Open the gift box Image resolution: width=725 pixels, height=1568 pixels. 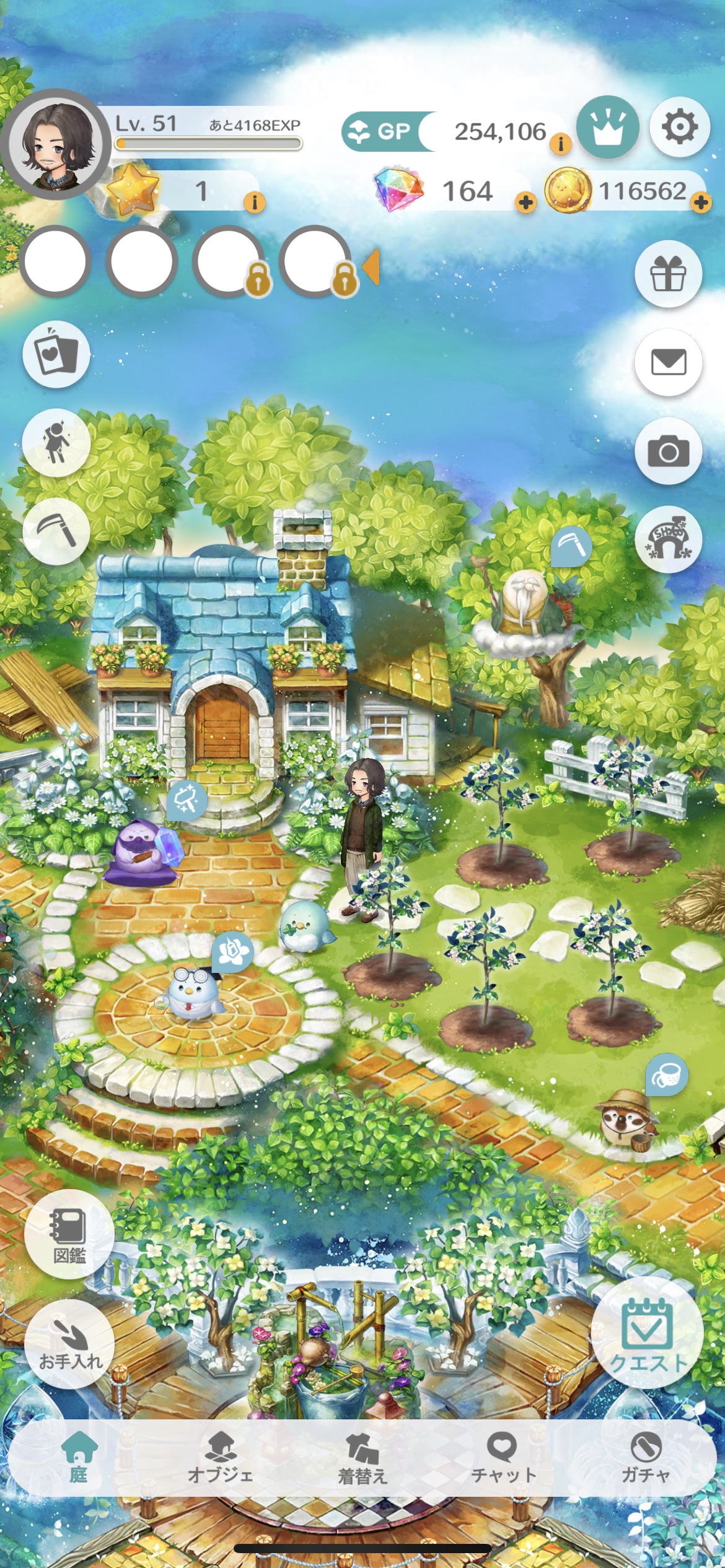668,274
